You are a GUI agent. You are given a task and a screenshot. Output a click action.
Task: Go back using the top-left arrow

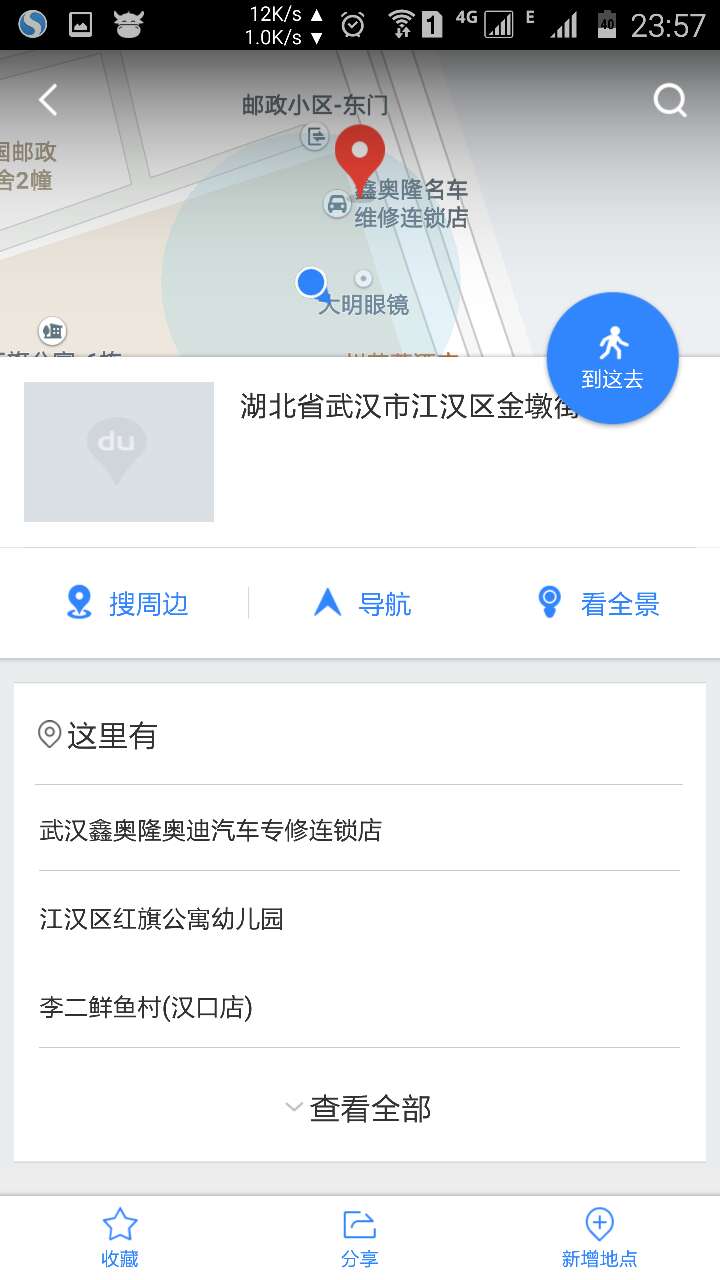pos(48,100)
